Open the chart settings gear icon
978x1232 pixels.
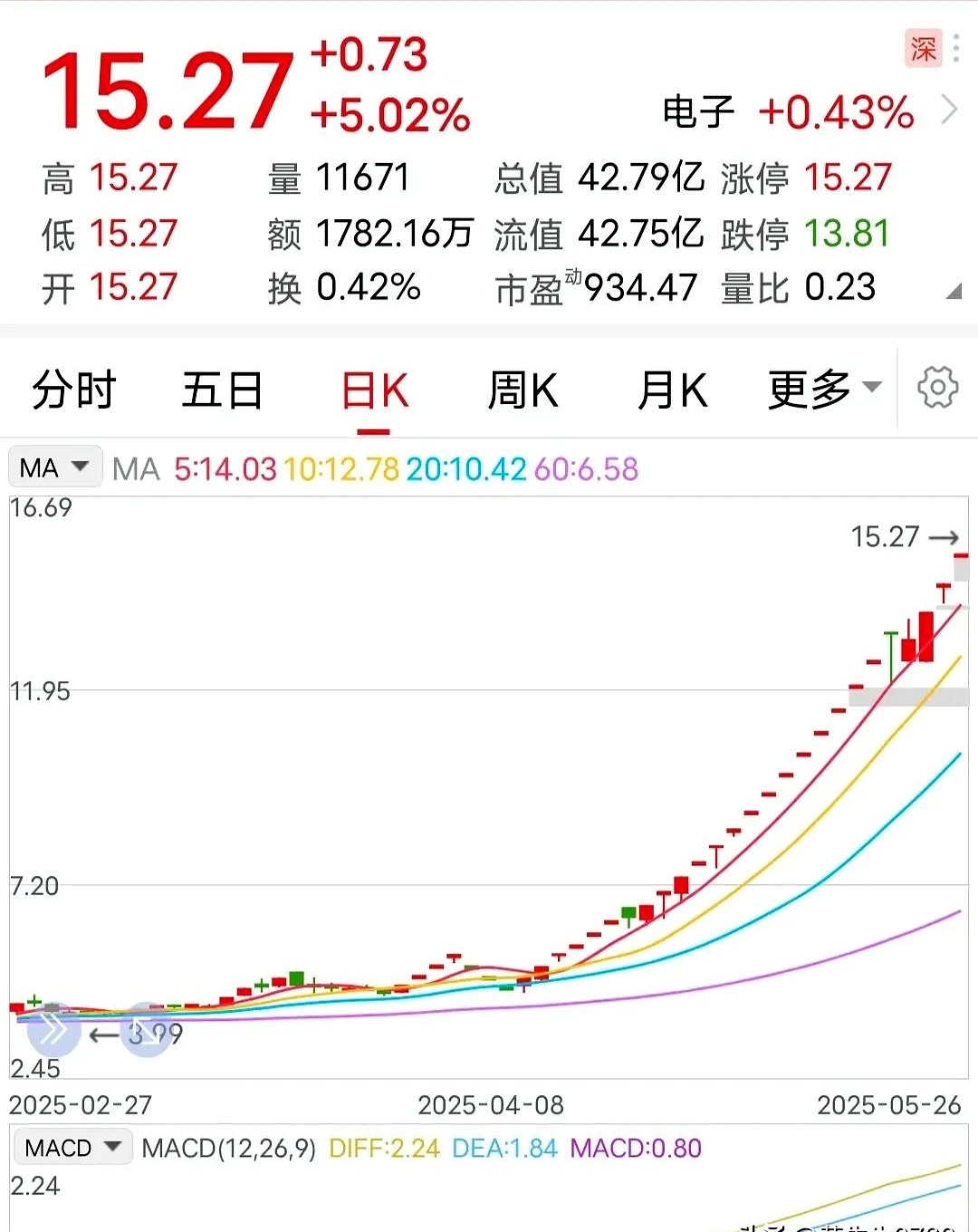coord(937,388)
